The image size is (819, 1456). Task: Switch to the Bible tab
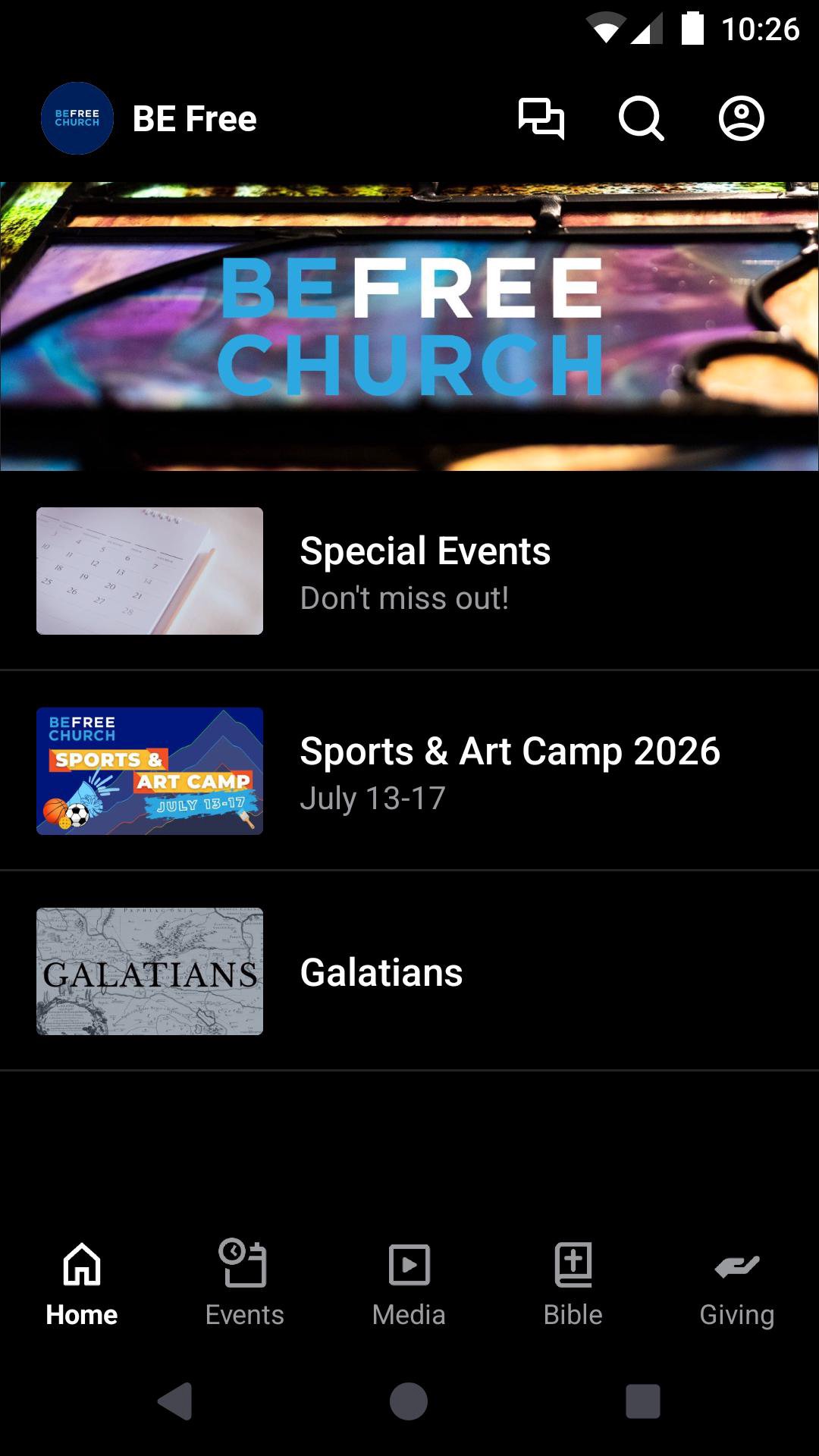coord(573,1282)
